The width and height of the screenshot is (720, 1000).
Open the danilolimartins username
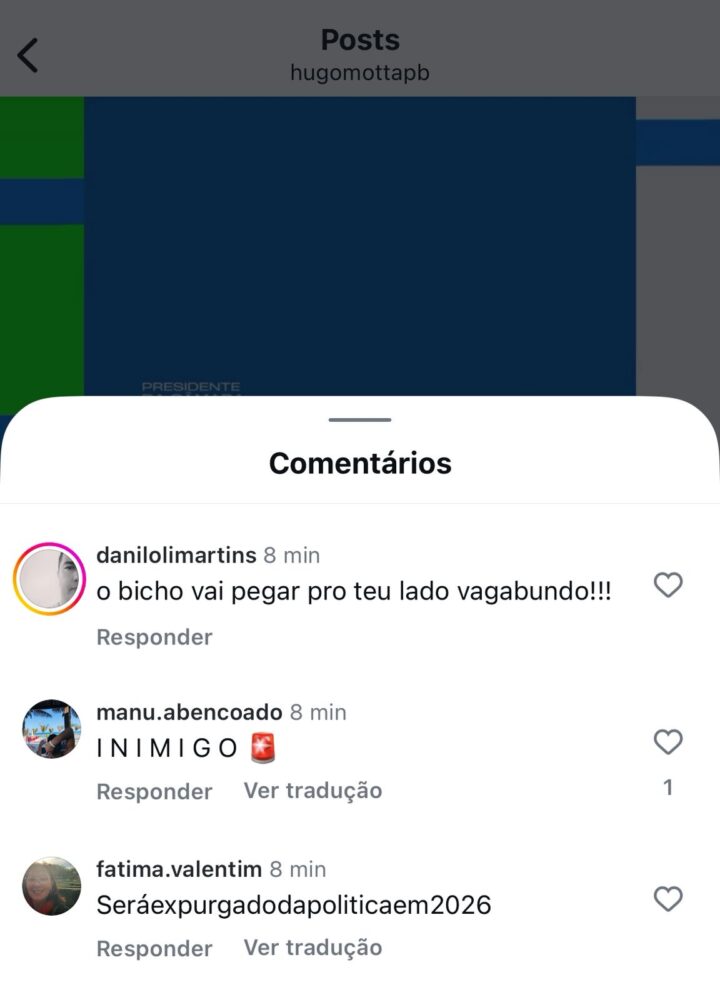point(176,555)
